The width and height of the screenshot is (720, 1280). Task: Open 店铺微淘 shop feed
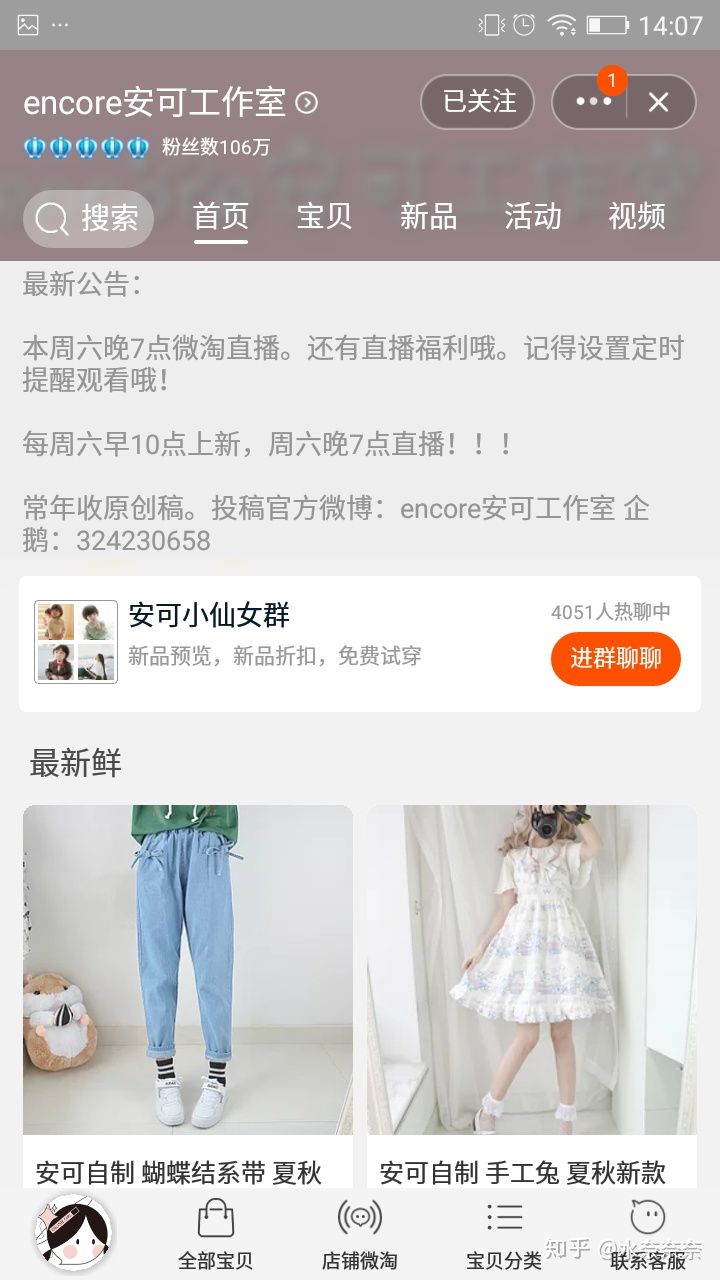(x=359, y=1234)
